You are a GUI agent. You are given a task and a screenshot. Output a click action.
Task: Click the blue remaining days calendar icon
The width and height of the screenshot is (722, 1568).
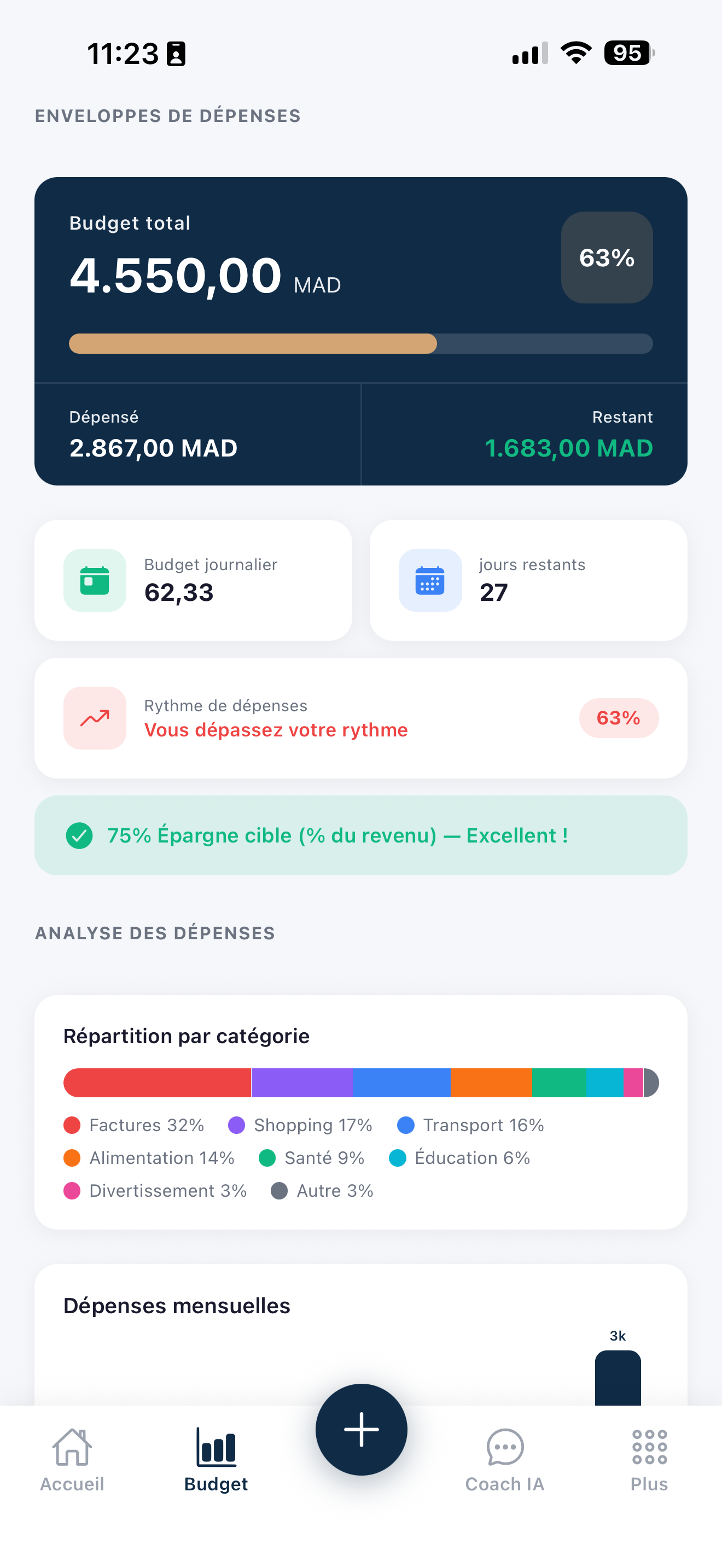pos(429,580)
